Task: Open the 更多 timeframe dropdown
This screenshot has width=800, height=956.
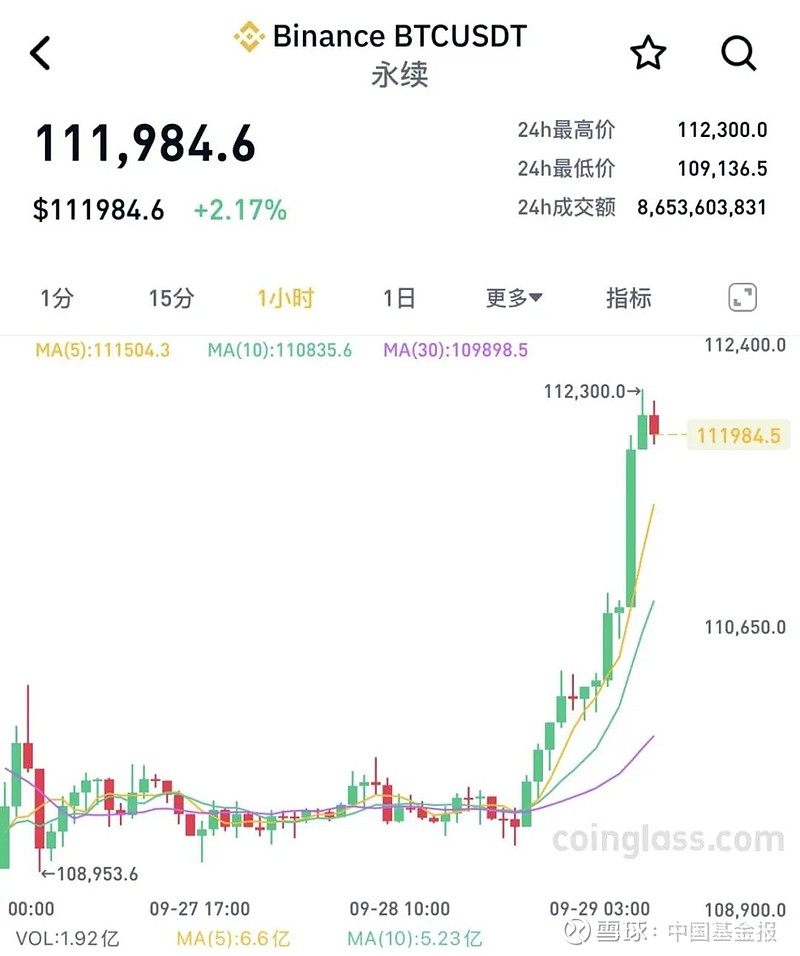Action: [512, 297]
